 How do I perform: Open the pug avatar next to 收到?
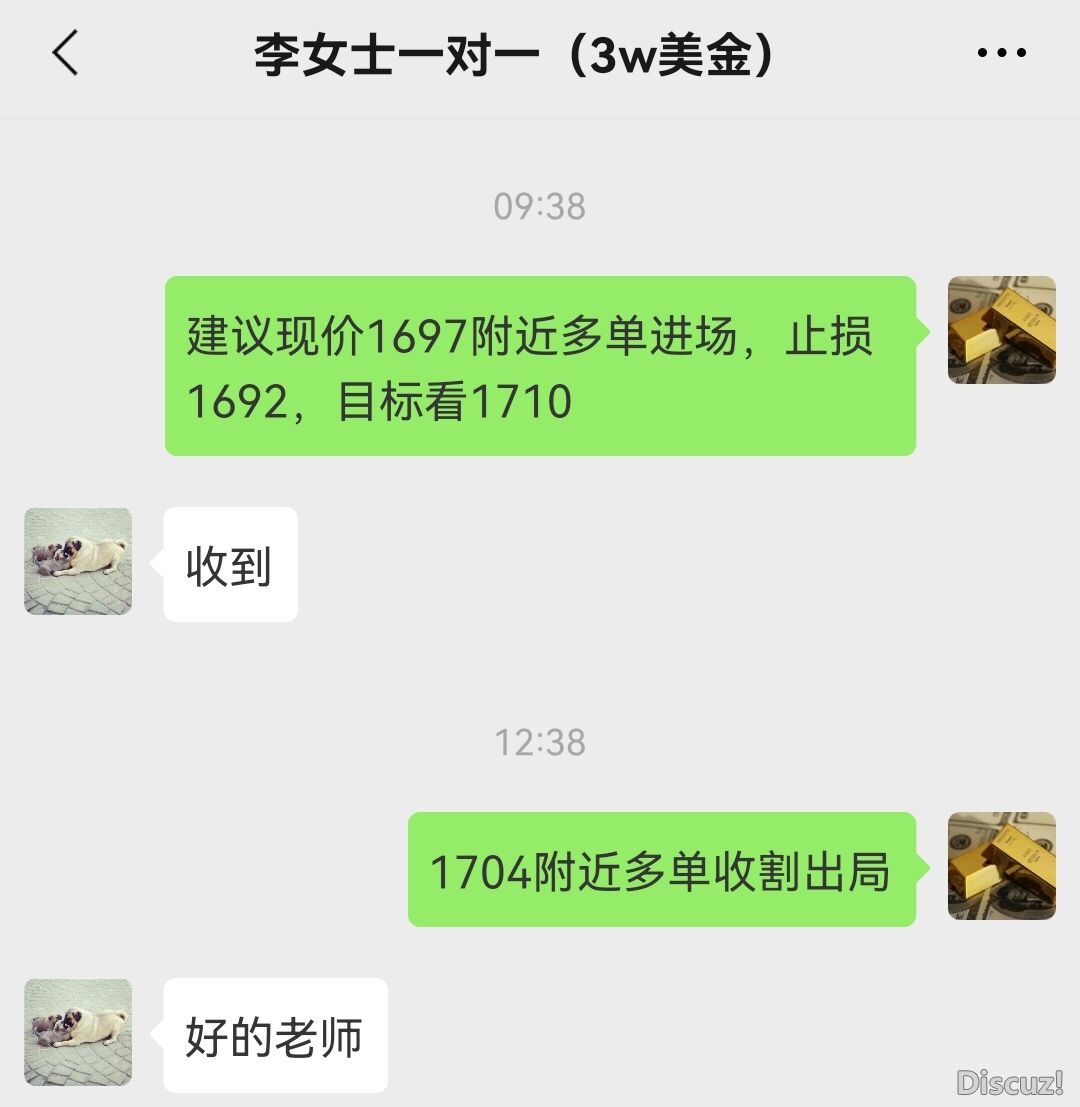[78, 561]
